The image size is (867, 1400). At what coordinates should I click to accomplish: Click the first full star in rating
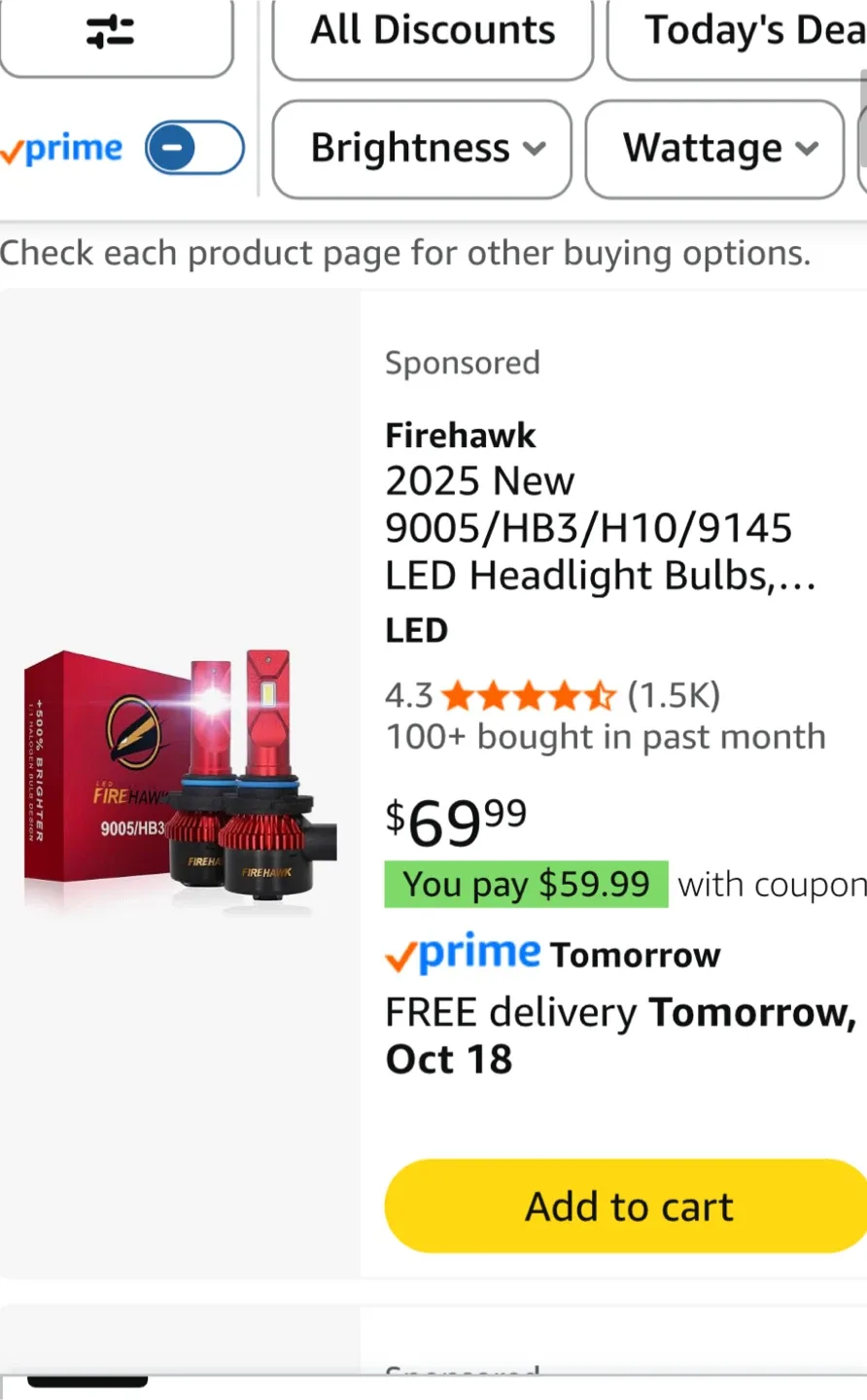pos(455,695)
